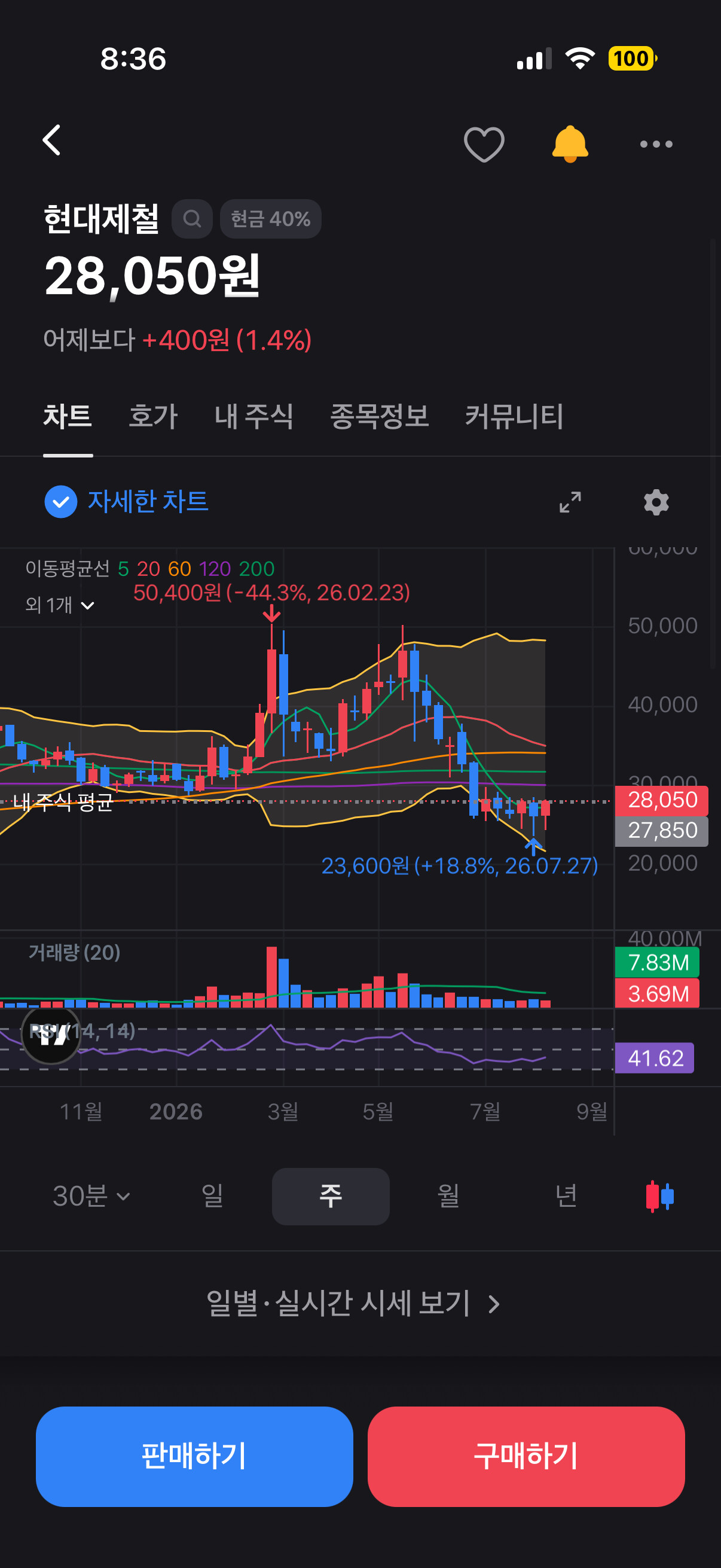Open the 30분 interval dropdown
The image size is (721, 1568).
[91, 1196]
